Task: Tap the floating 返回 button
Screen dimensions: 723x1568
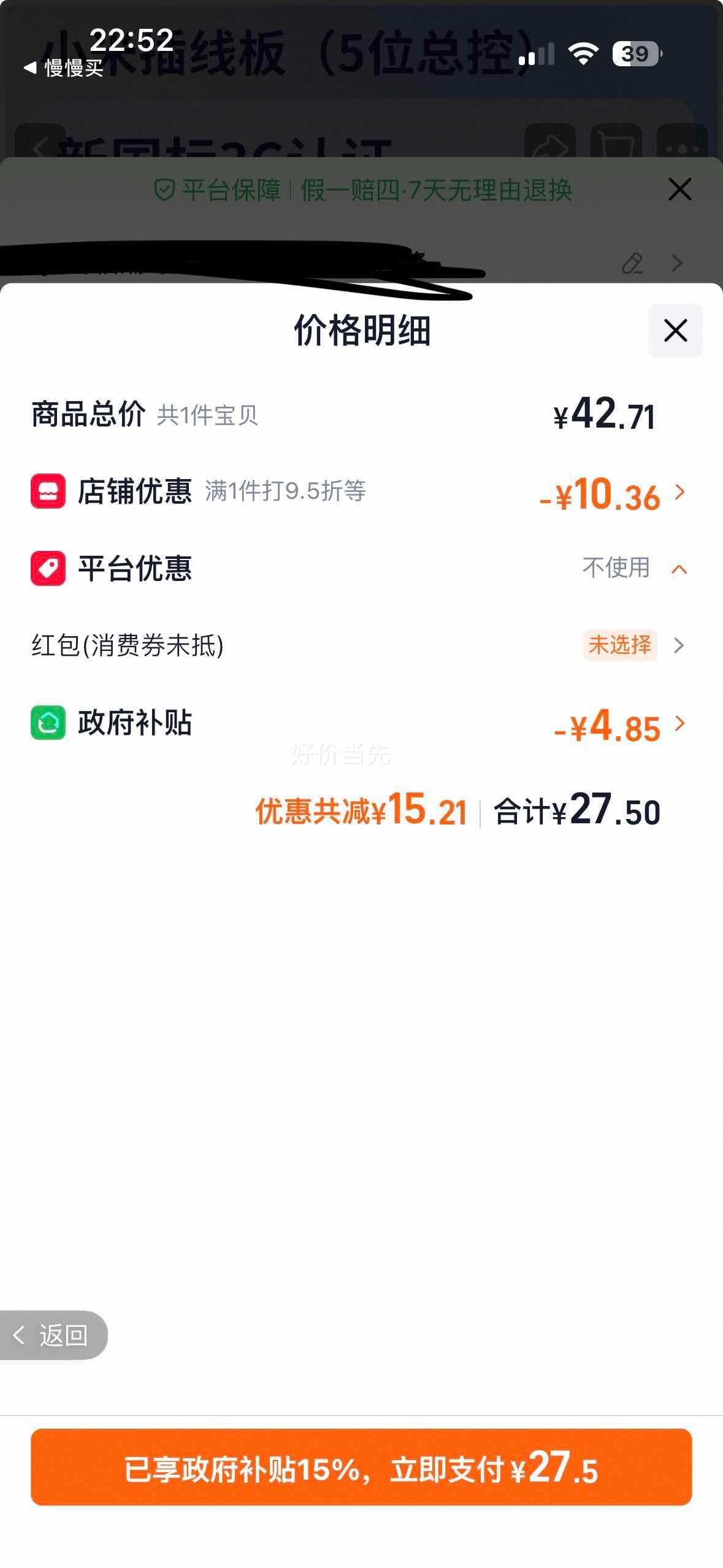Action: (53, 1335)
